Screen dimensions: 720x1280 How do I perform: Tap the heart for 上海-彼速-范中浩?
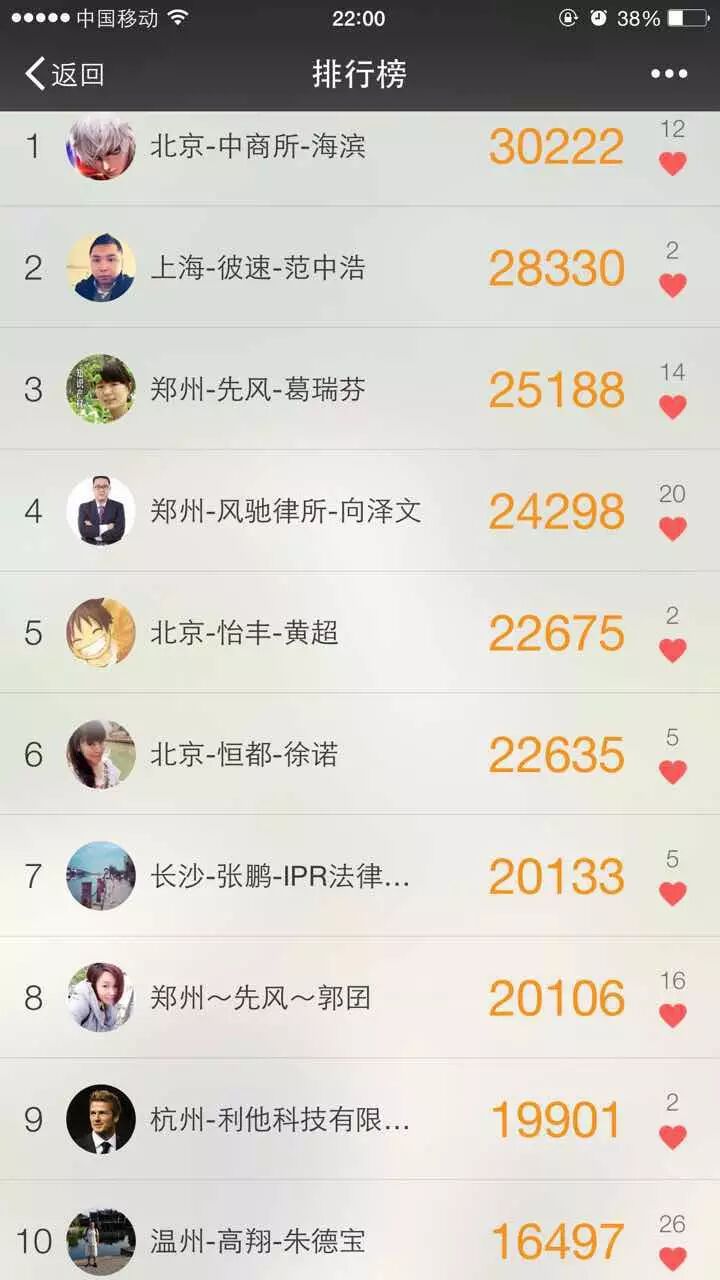click(x=673, y=285)
